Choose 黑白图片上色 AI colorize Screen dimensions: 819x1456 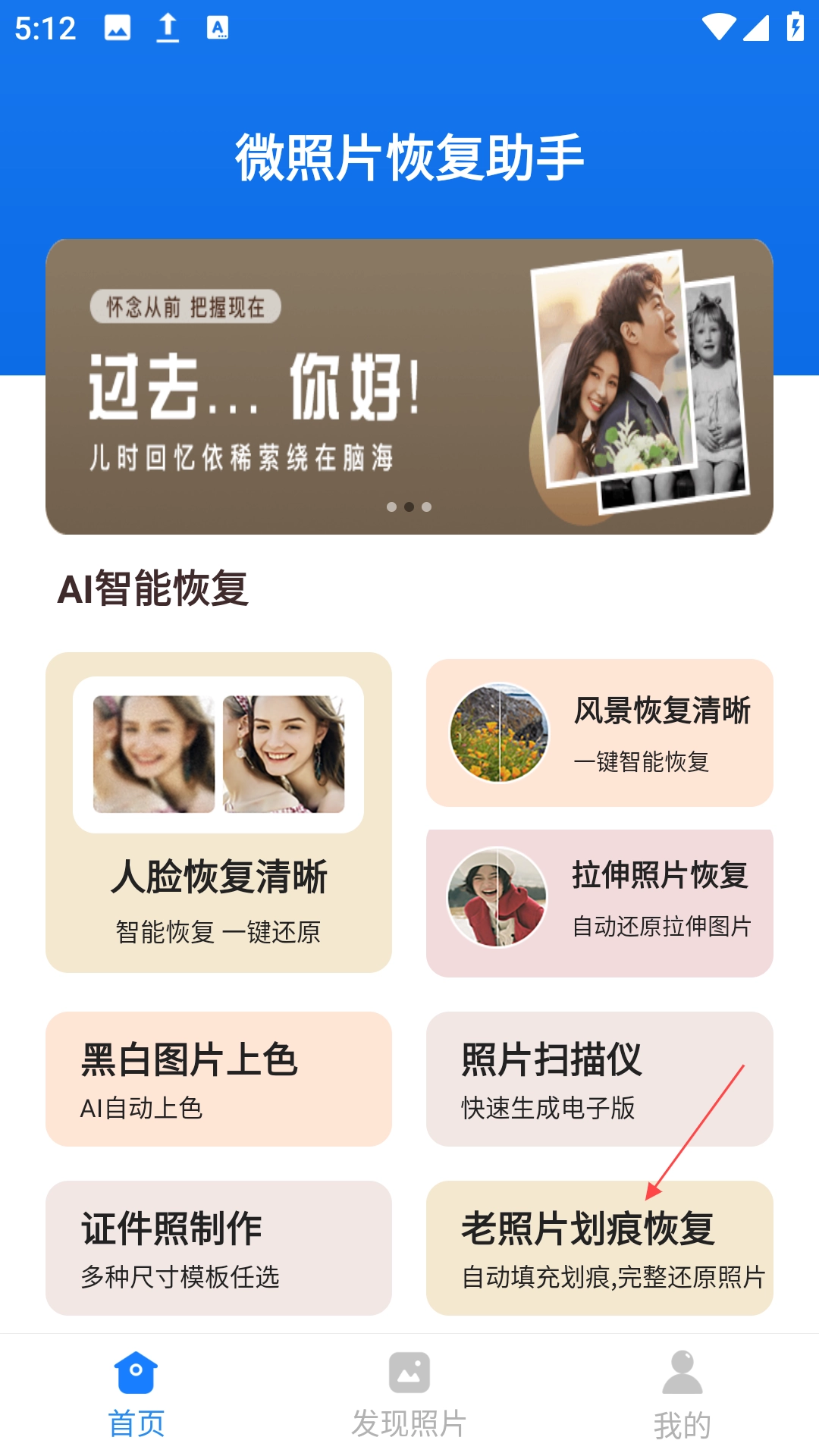point(218,1078)
